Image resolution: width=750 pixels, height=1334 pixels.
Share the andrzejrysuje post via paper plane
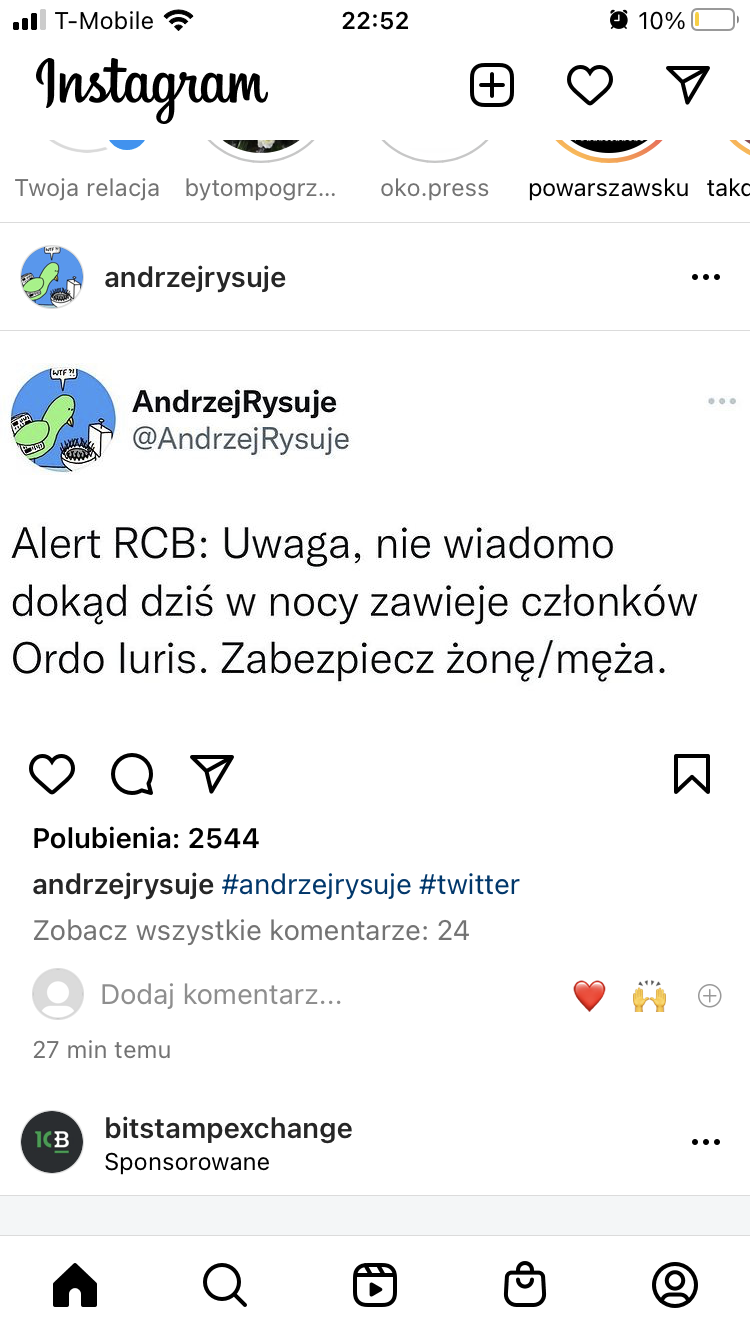click(x=212, y=773)
